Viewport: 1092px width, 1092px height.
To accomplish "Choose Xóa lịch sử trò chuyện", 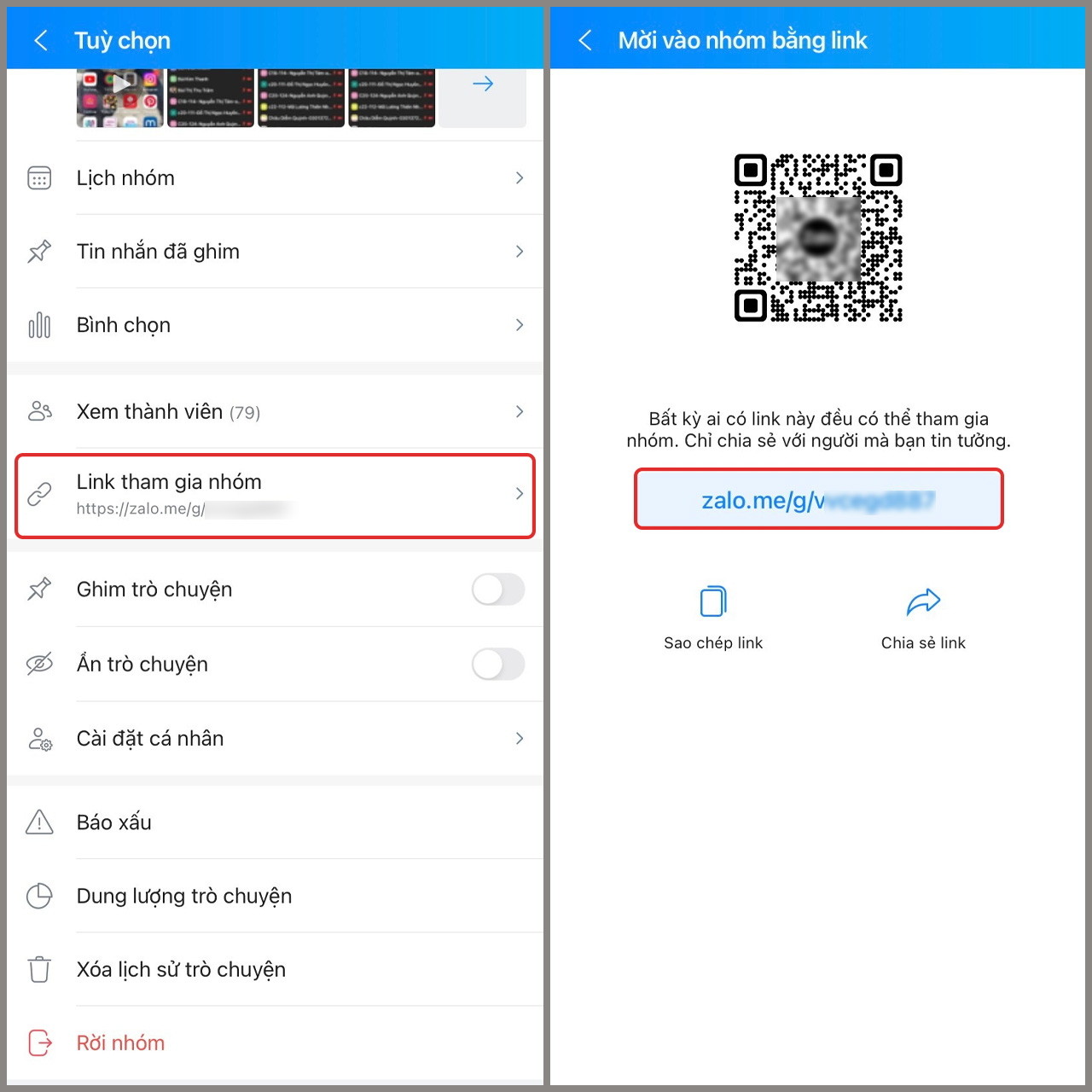I will (x=275, y=970).
